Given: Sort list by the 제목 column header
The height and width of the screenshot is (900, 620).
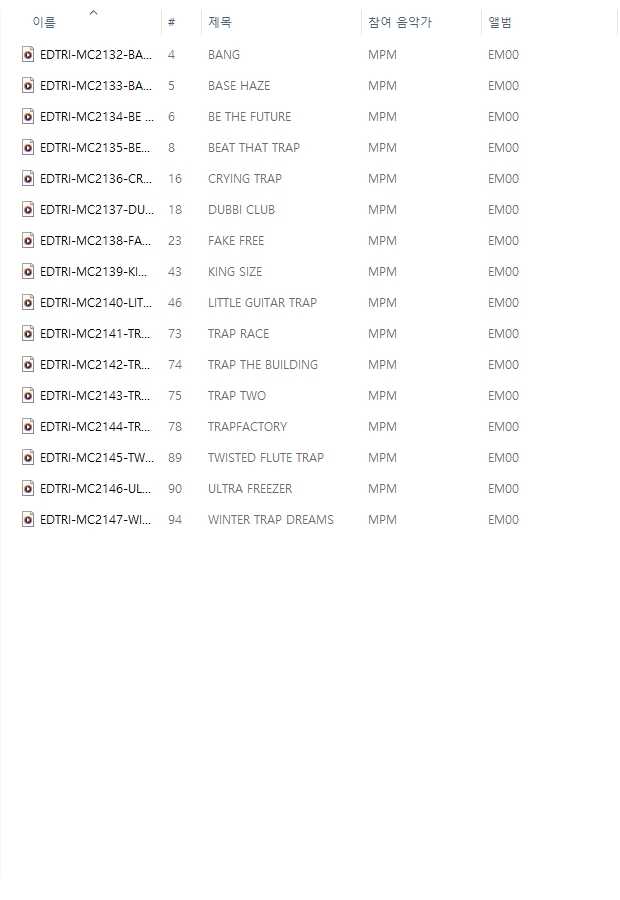Looking at the screenshot, I should pyautogui.click(x=220, y=22).
